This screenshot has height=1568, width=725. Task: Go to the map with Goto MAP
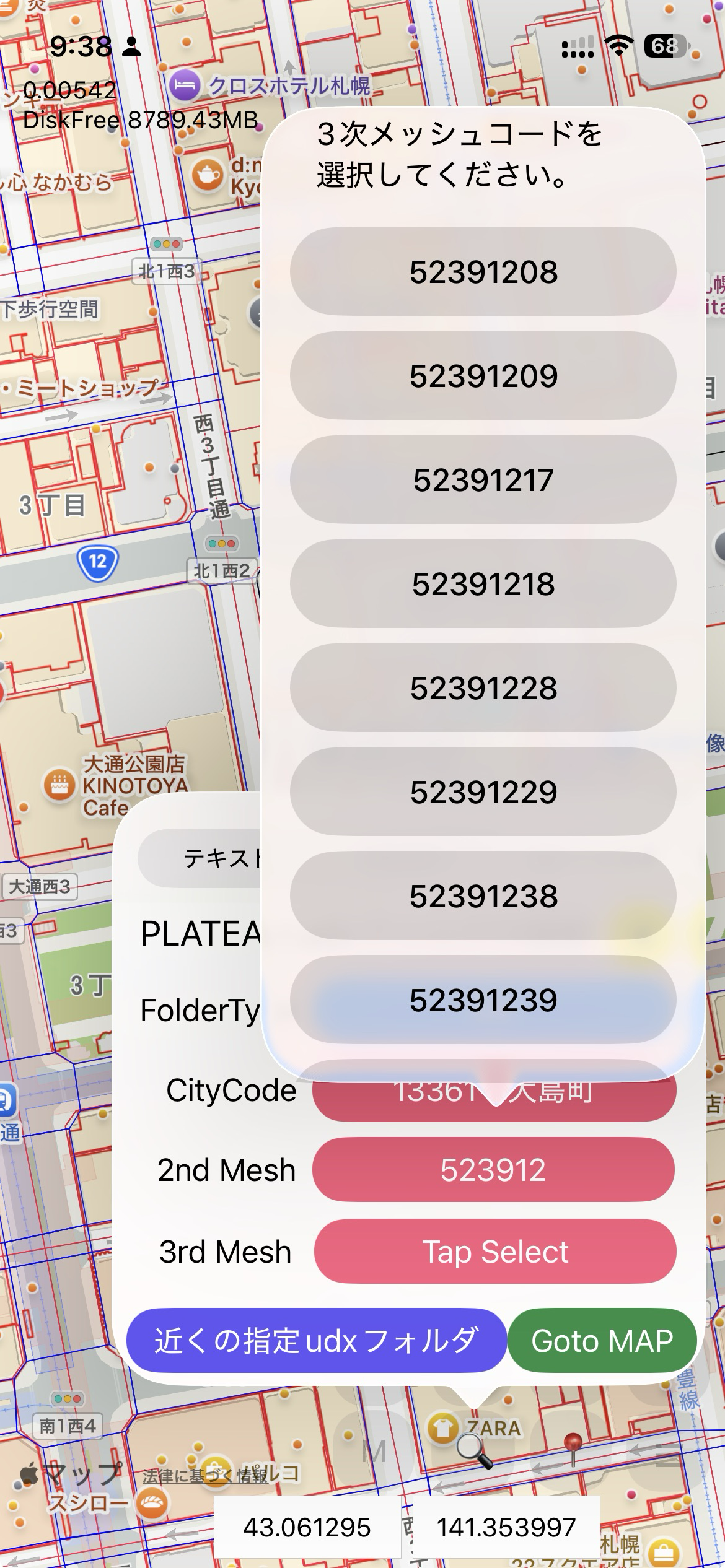coord(602,1341)
